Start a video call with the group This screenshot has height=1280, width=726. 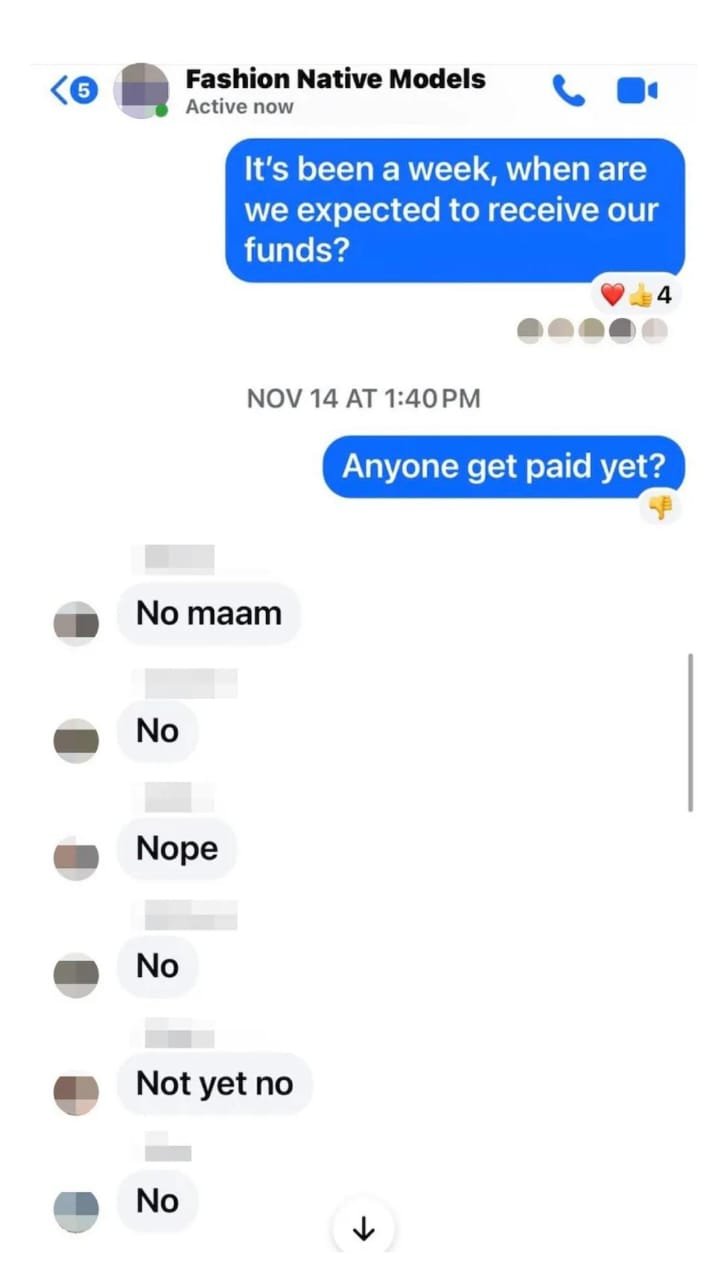click(x=636, y=91)
